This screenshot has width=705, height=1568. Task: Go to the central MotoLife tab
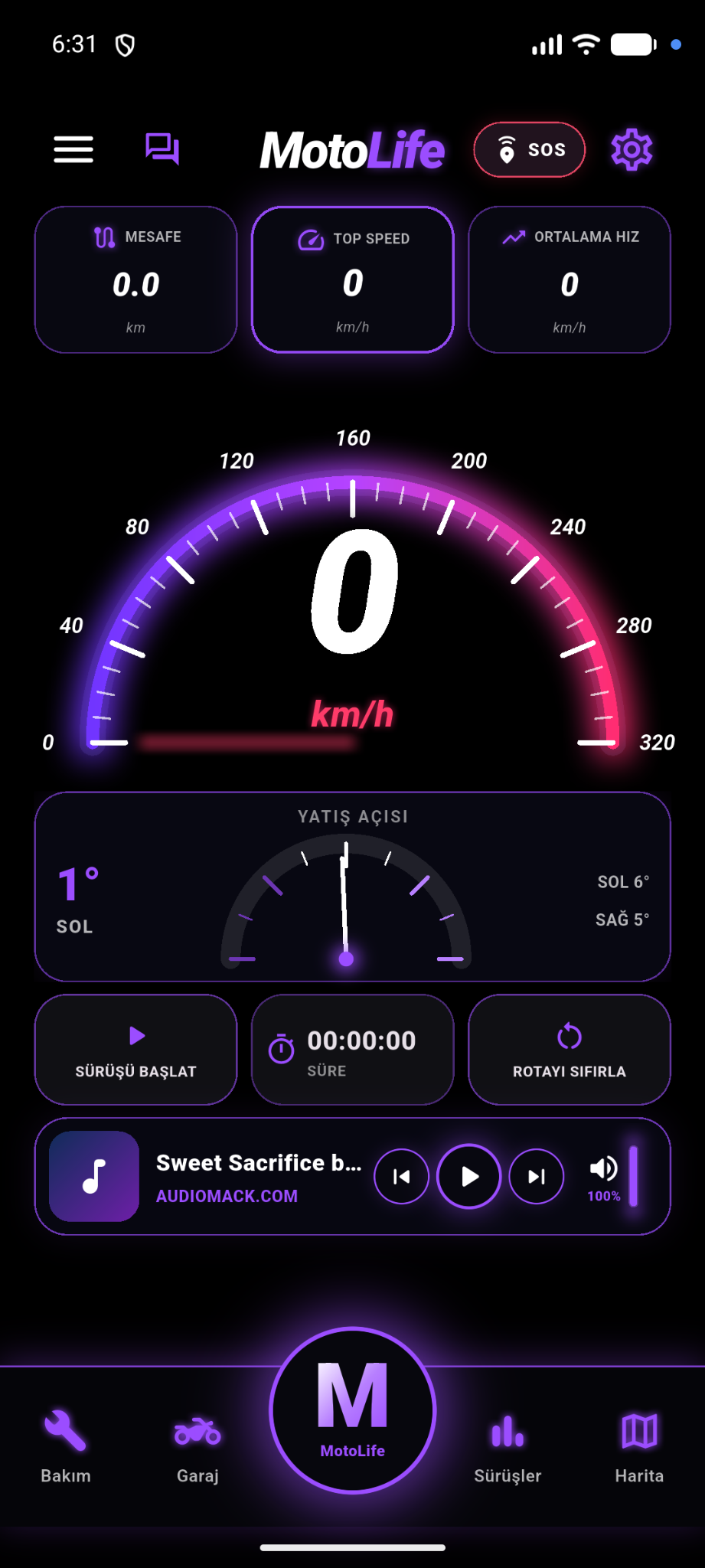[x=353, y=1410]
